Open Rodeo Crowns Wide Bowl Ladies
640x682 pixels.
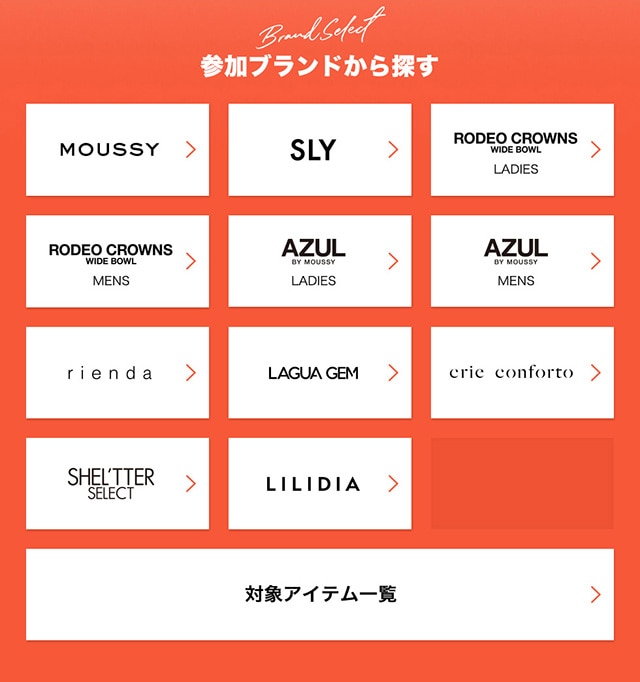(x=522, y=150)
